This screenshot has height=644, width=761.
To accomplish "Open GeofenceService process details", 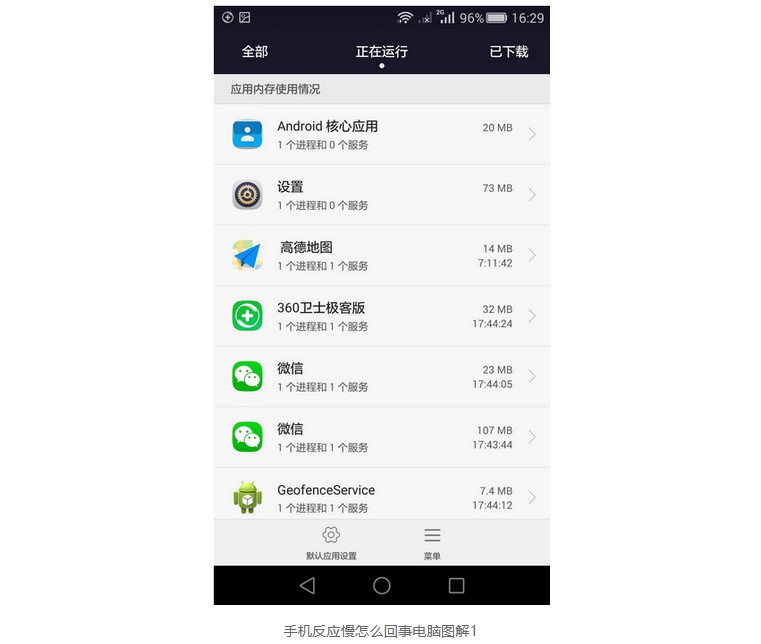I will coord(381,496).
